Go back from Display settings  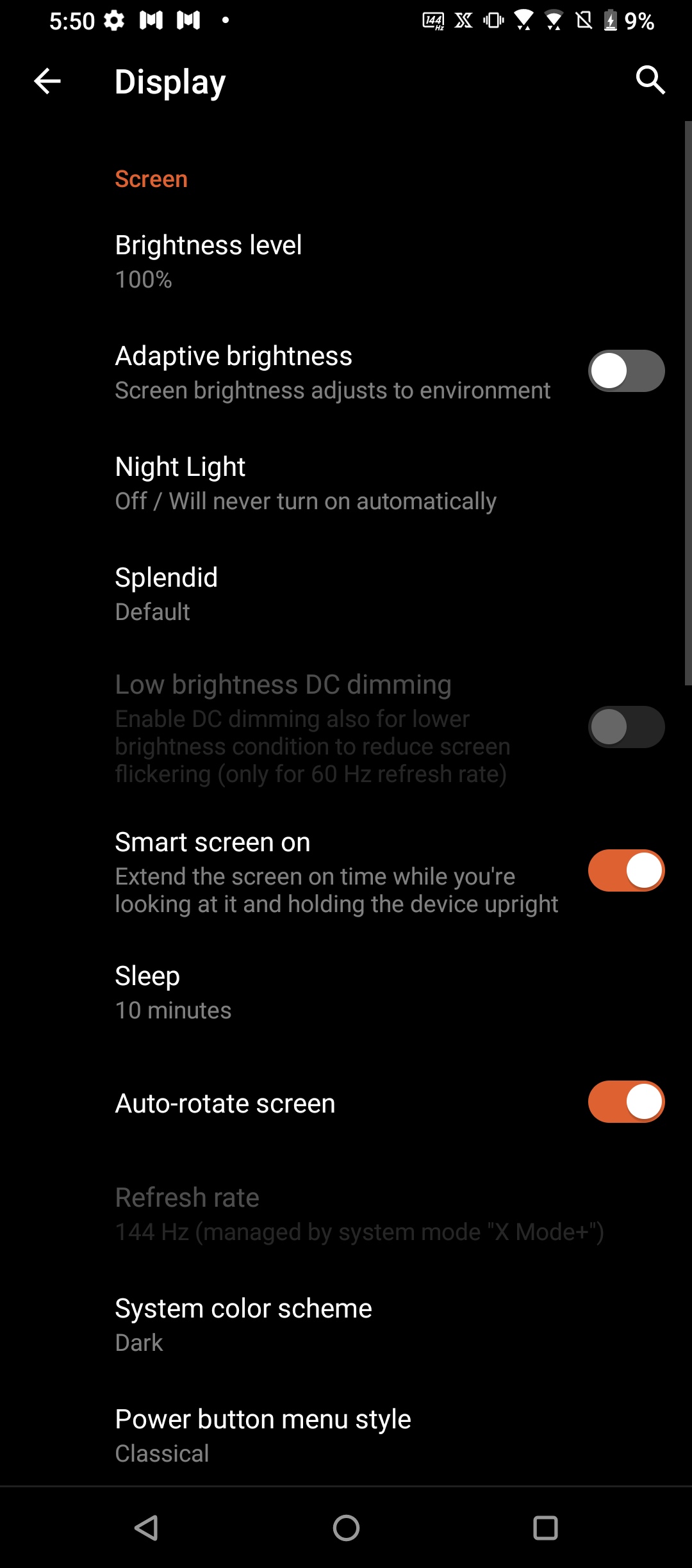[x=47, y=81]
